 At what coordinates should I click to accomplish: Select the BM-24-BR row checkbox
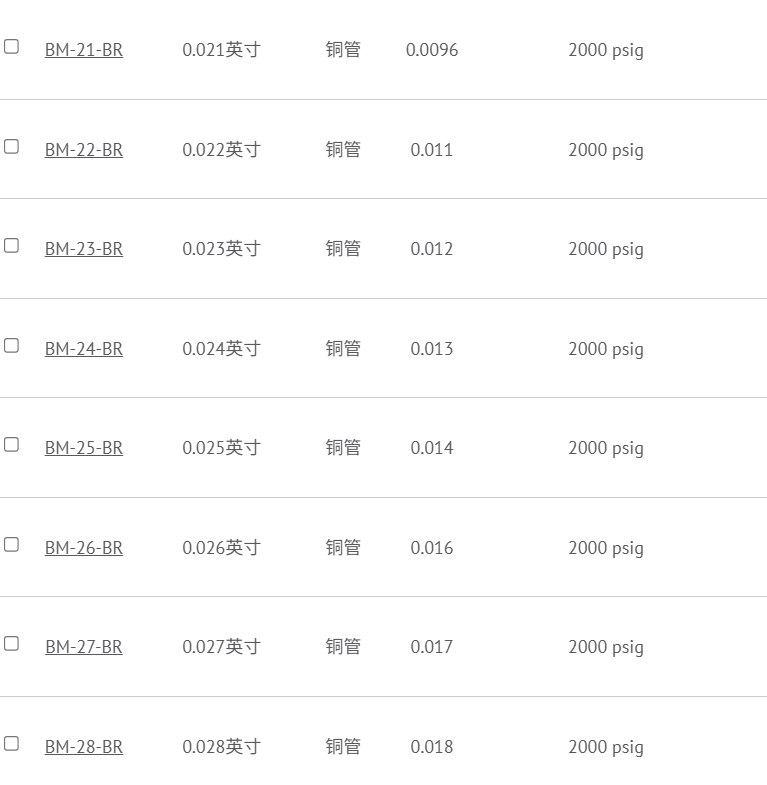11,345
